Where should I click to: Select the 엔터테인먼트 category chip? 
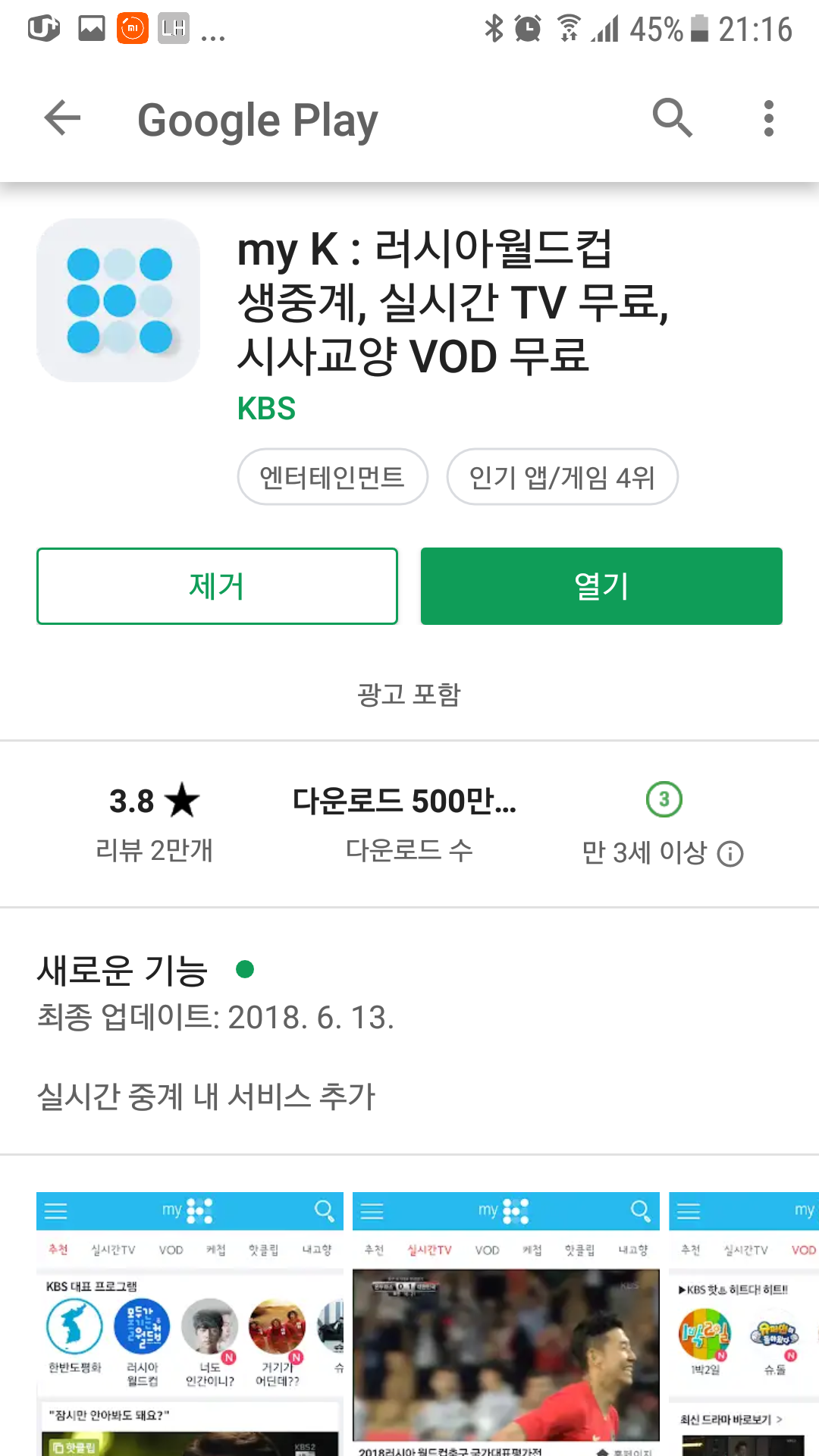(x=332, y=477)
